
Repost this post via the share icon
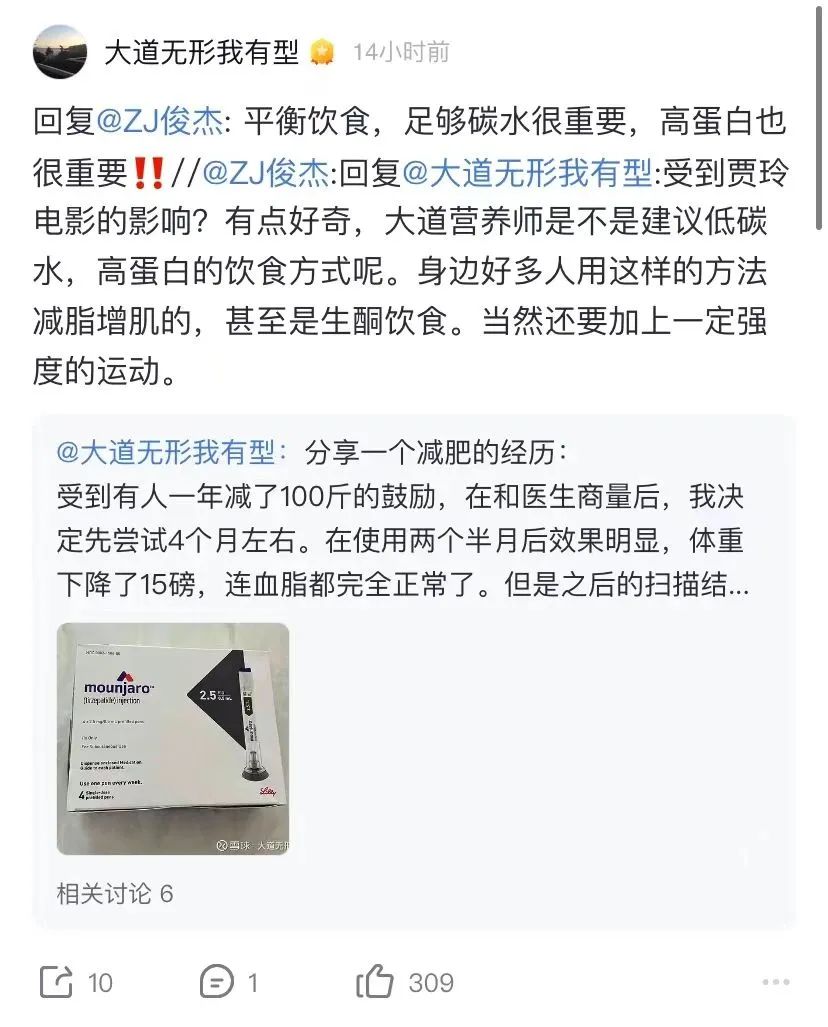click(x=58, y=982)
